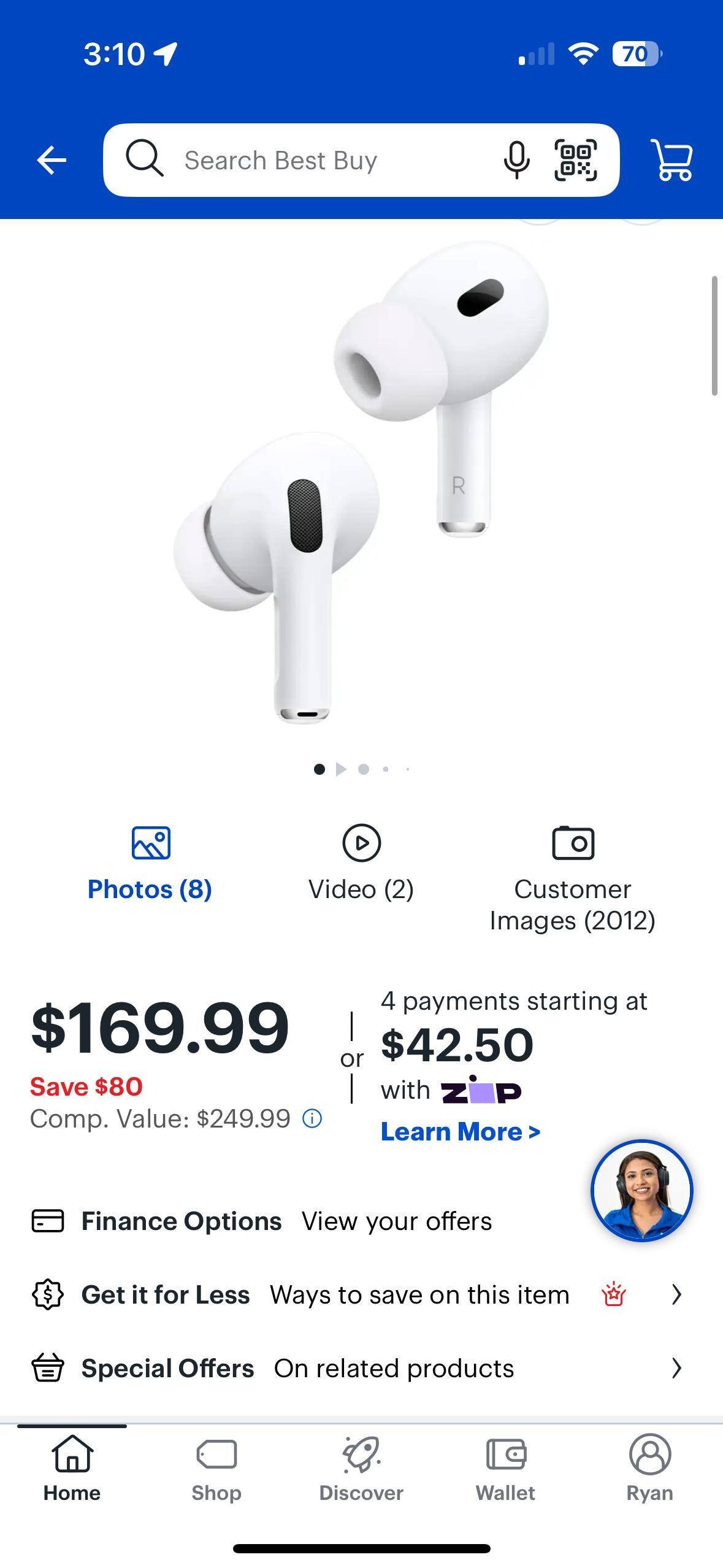Screen dimensions: 723x1568
Task: Open Learn More about Zip payments
Action: coord(459,1131)
